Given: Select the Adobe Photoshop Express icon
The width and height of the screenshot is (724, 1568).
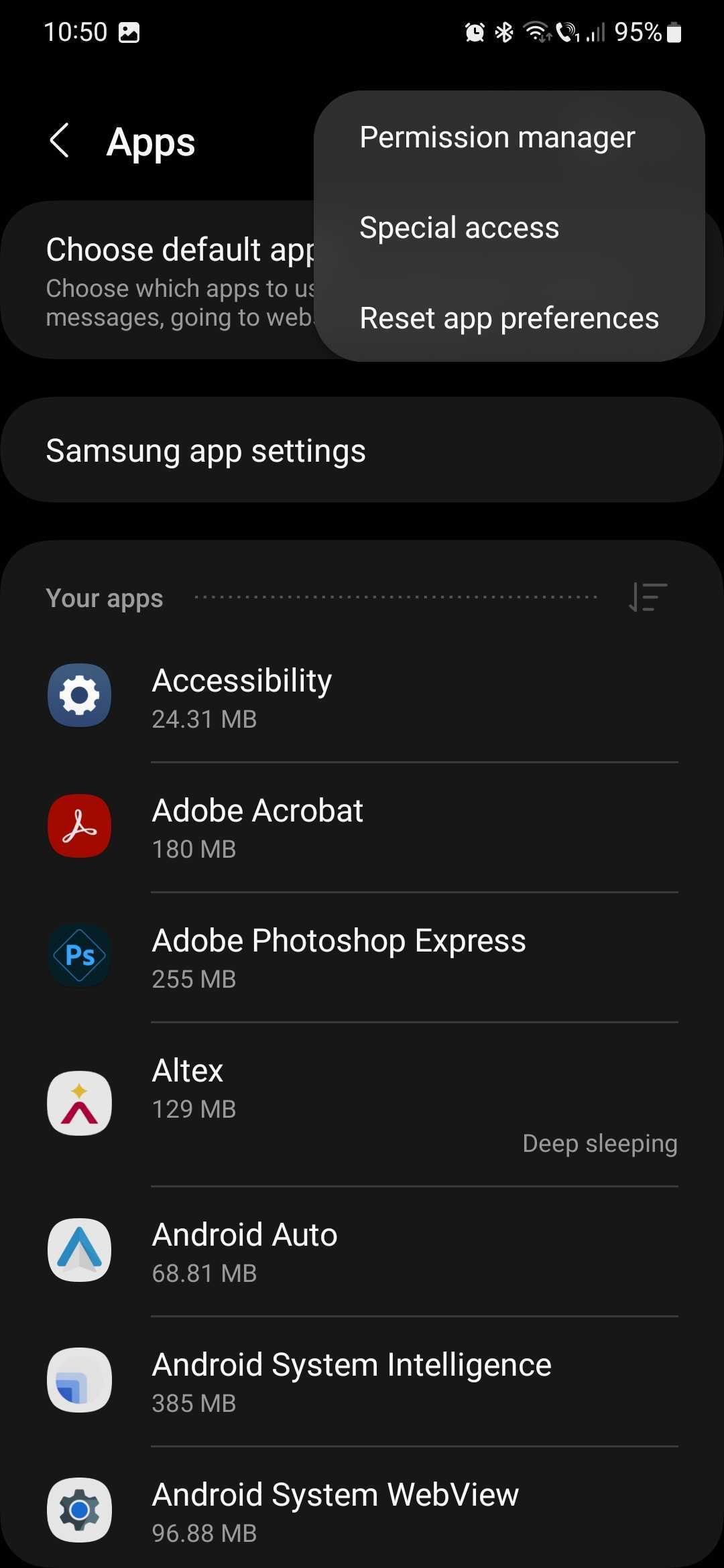Looking at the screenshot, I should click(79, 956).
